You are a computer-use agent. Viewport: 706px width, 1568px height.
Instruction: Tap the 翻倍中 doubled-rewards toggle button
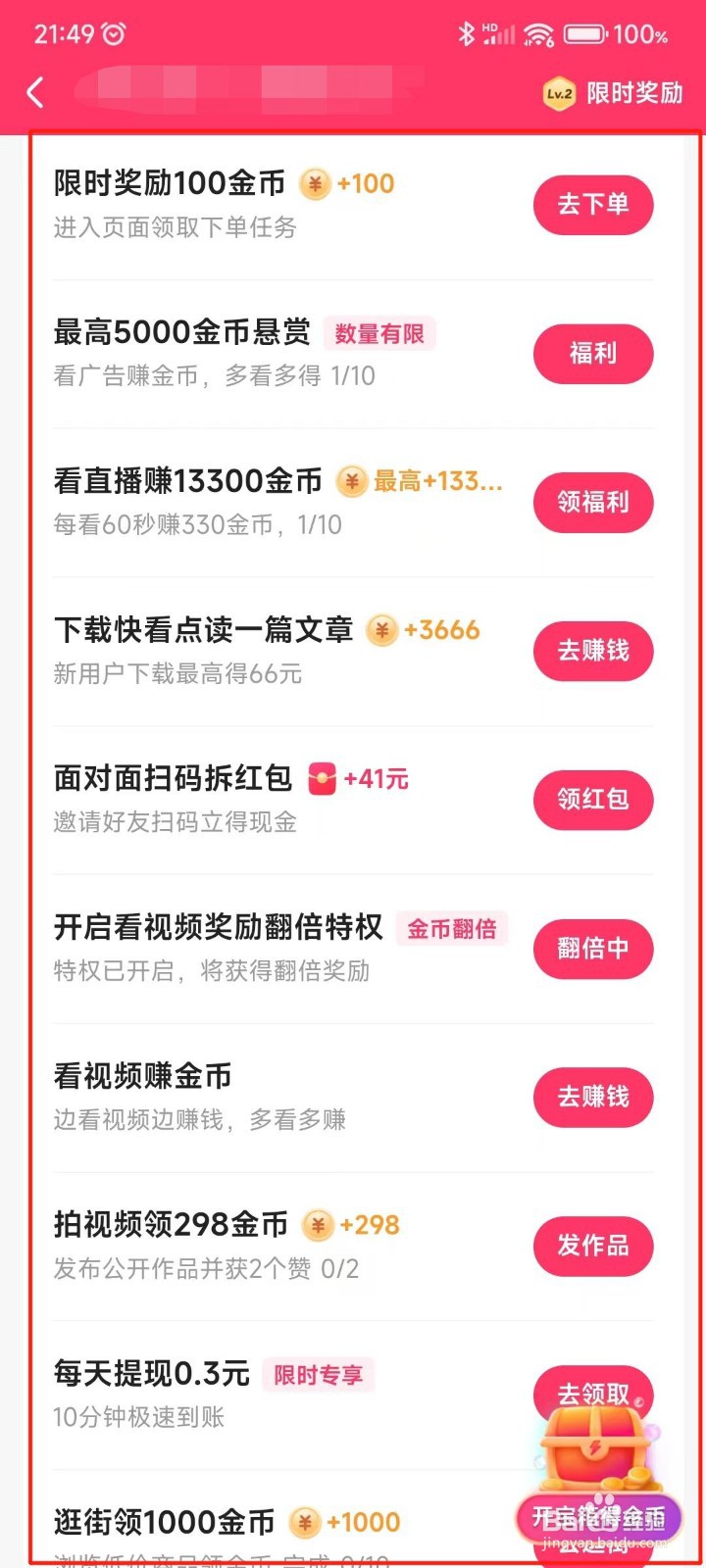(x=593, y=949)
